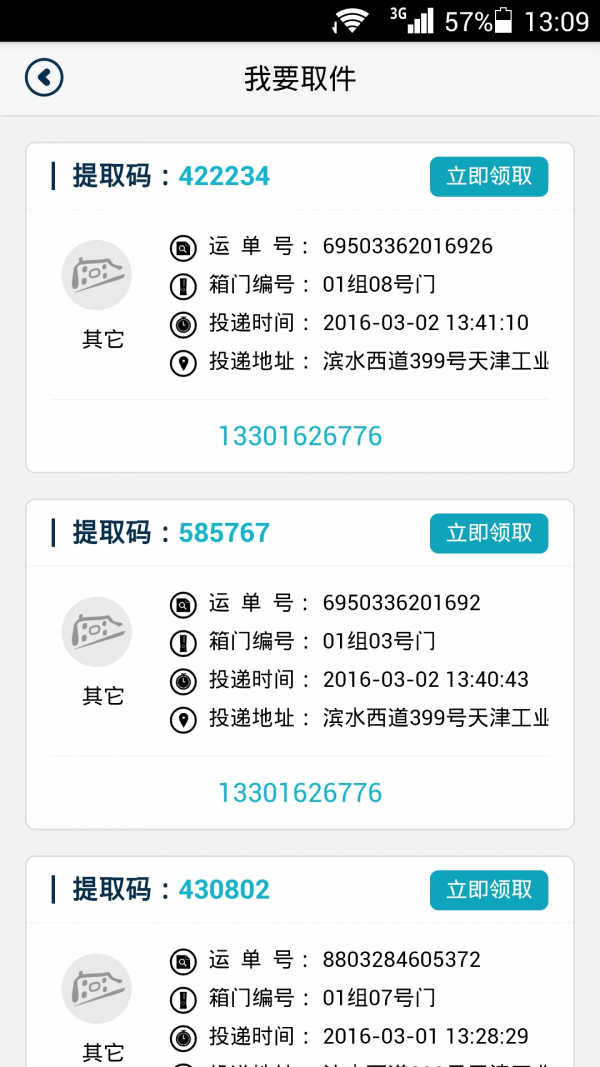Tap 立即领取 for pickup code 430802
Screen dimensions: 600x1067
(489, 890)
